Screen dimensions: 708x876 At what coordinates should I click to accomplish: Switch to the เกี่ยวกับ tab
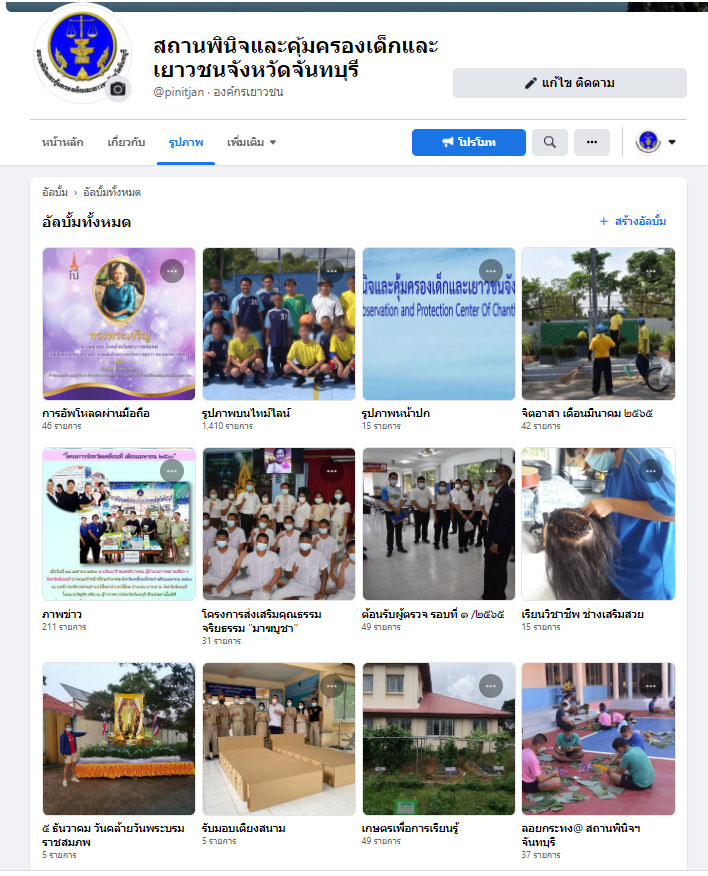(128, 142)
